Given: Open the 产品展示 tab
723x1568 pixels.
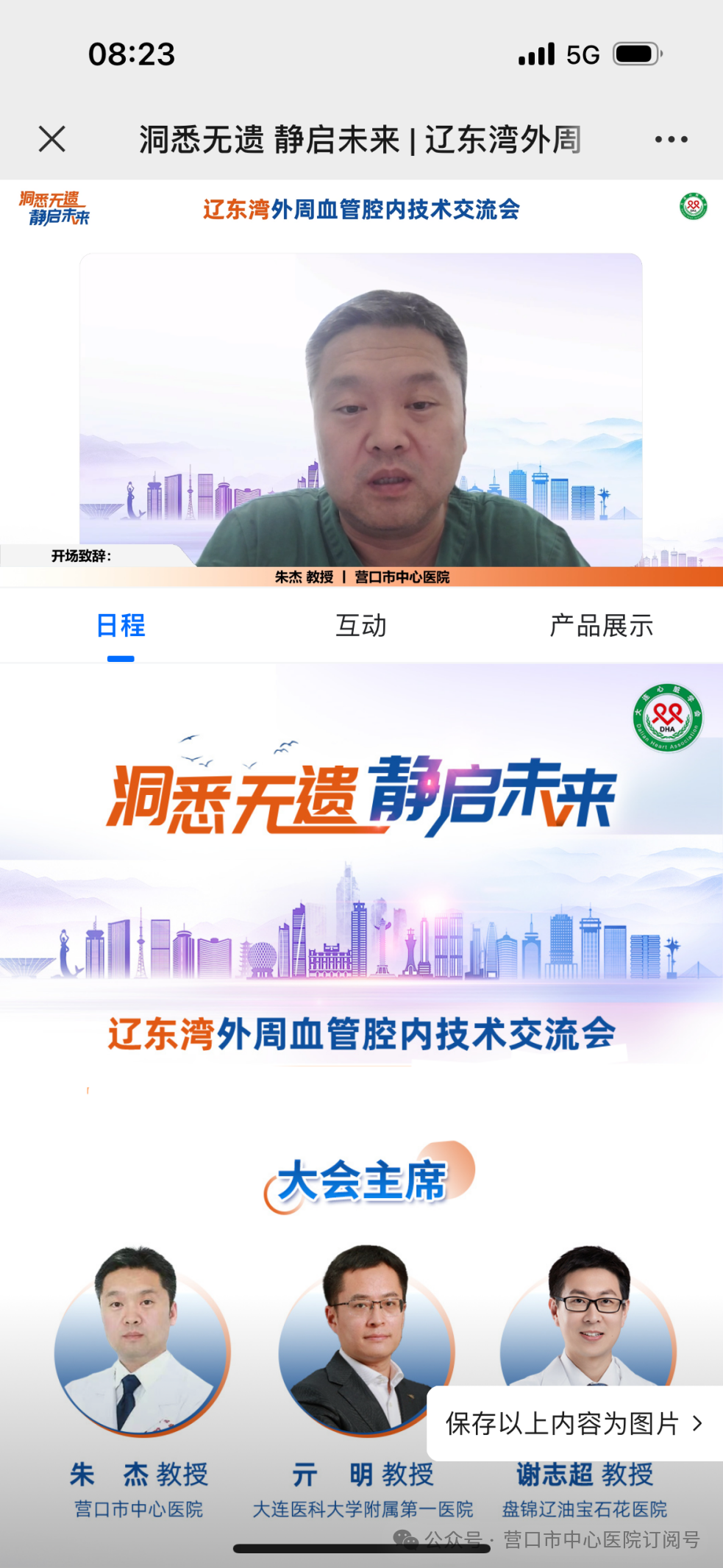Looking at the screenshot, I should pos(602,626).
